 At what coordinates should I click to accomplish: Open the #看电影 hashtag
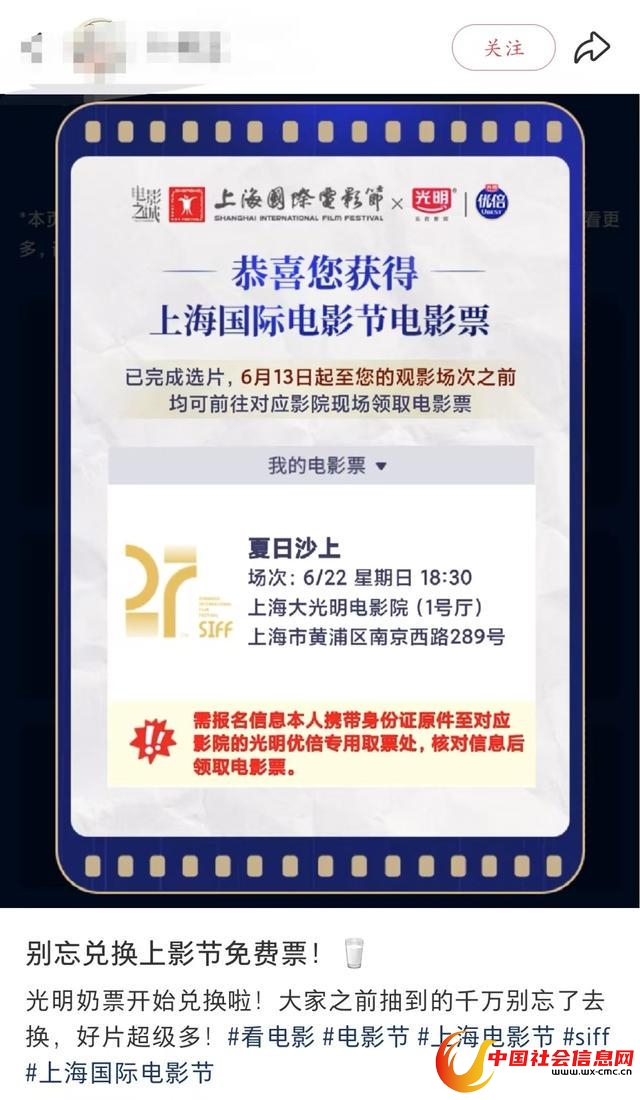pyautogui.click(x=269, y=1037)
